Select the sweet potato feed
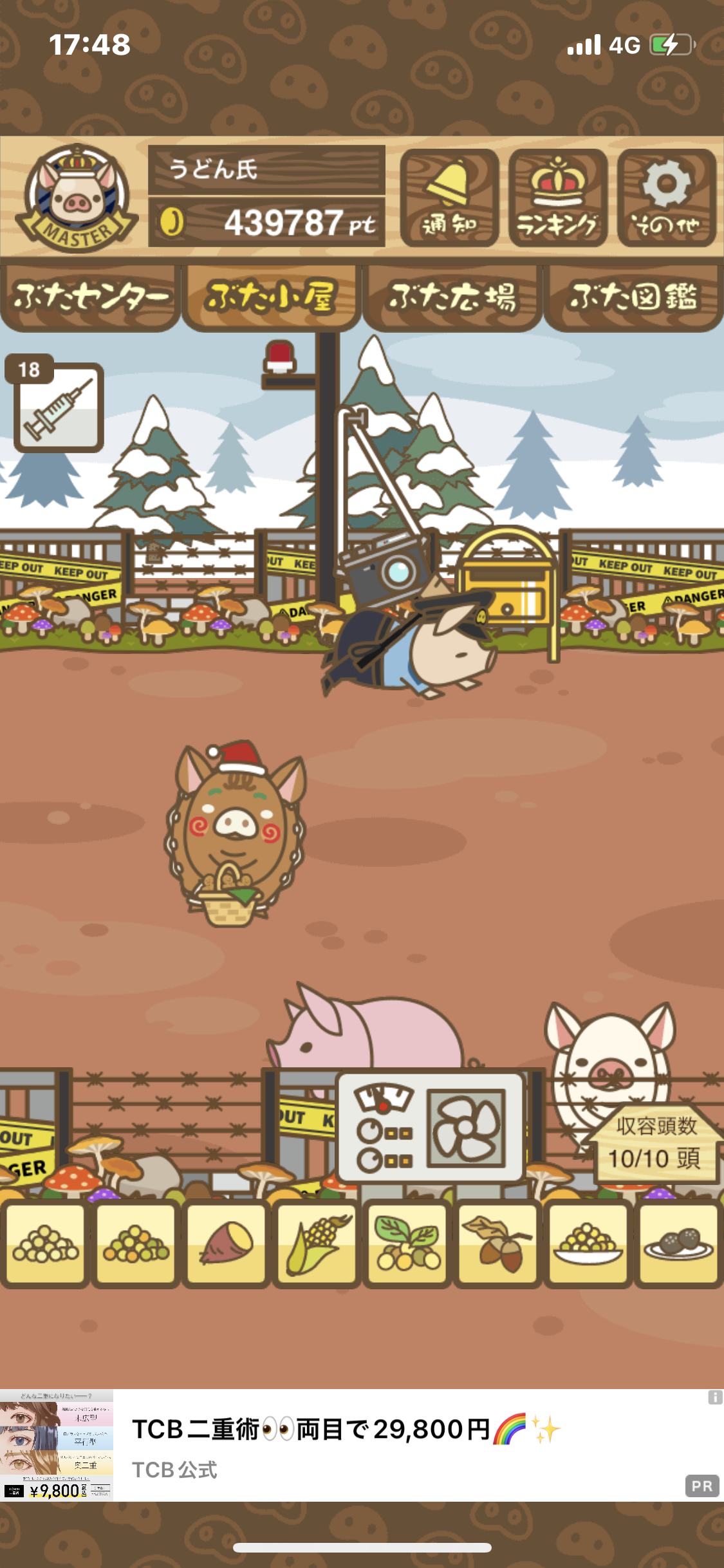The height and width of the screenshot is (1568, 724). (x=227, y=1244)
